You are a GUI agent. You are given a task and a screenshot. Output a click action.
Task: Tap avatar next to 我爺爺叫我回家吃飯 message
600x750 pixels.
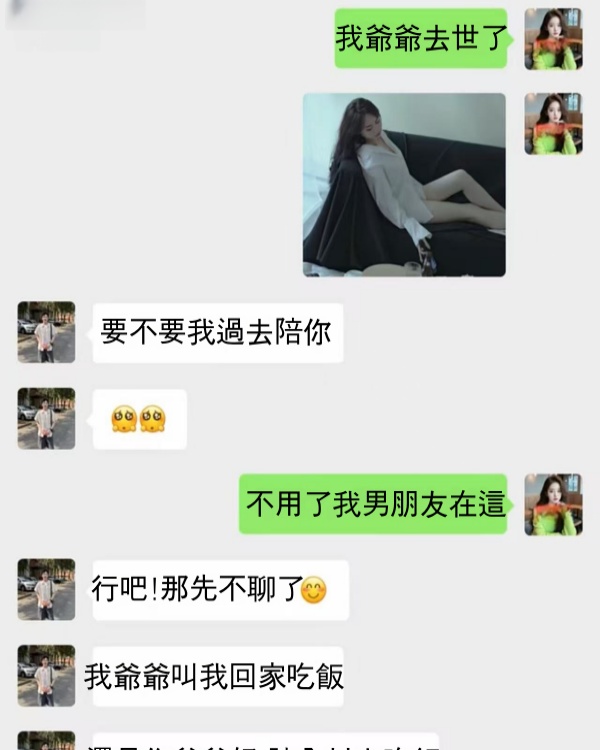click(x=46, y=676)
